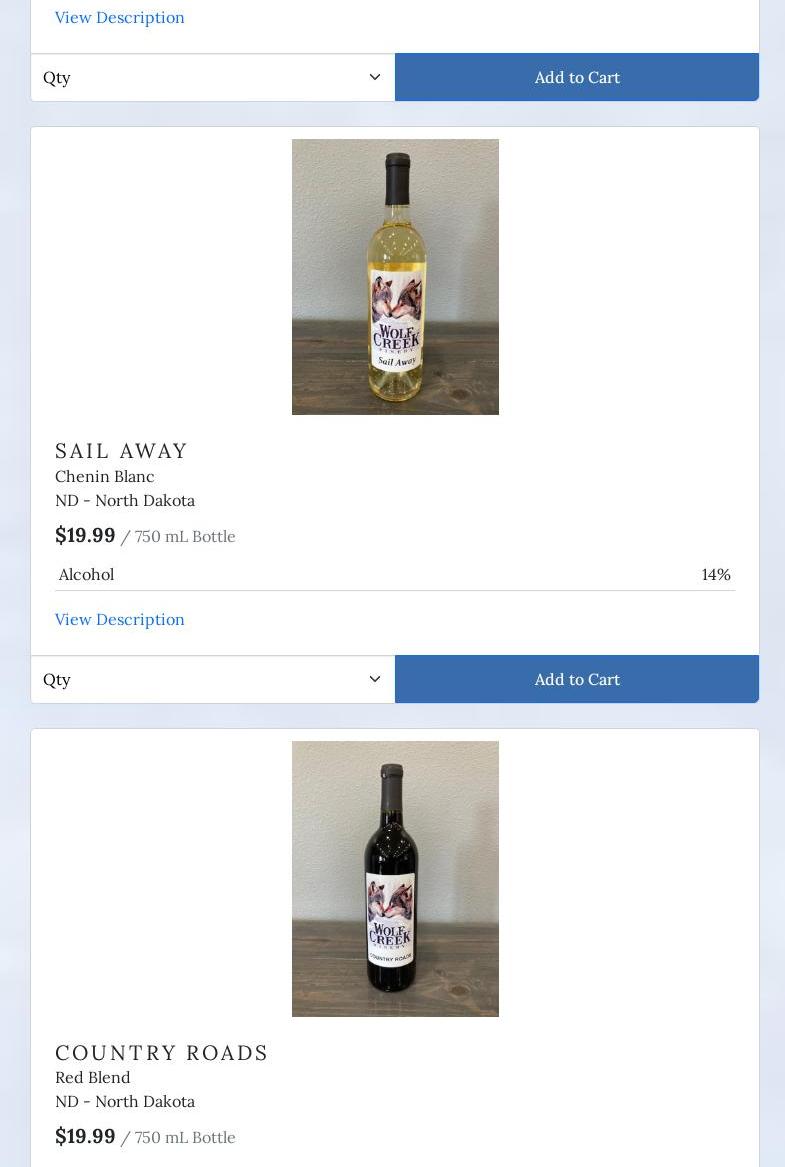
Task: Click the Red Blend varietal label
Action: (x=93, y=1077)
